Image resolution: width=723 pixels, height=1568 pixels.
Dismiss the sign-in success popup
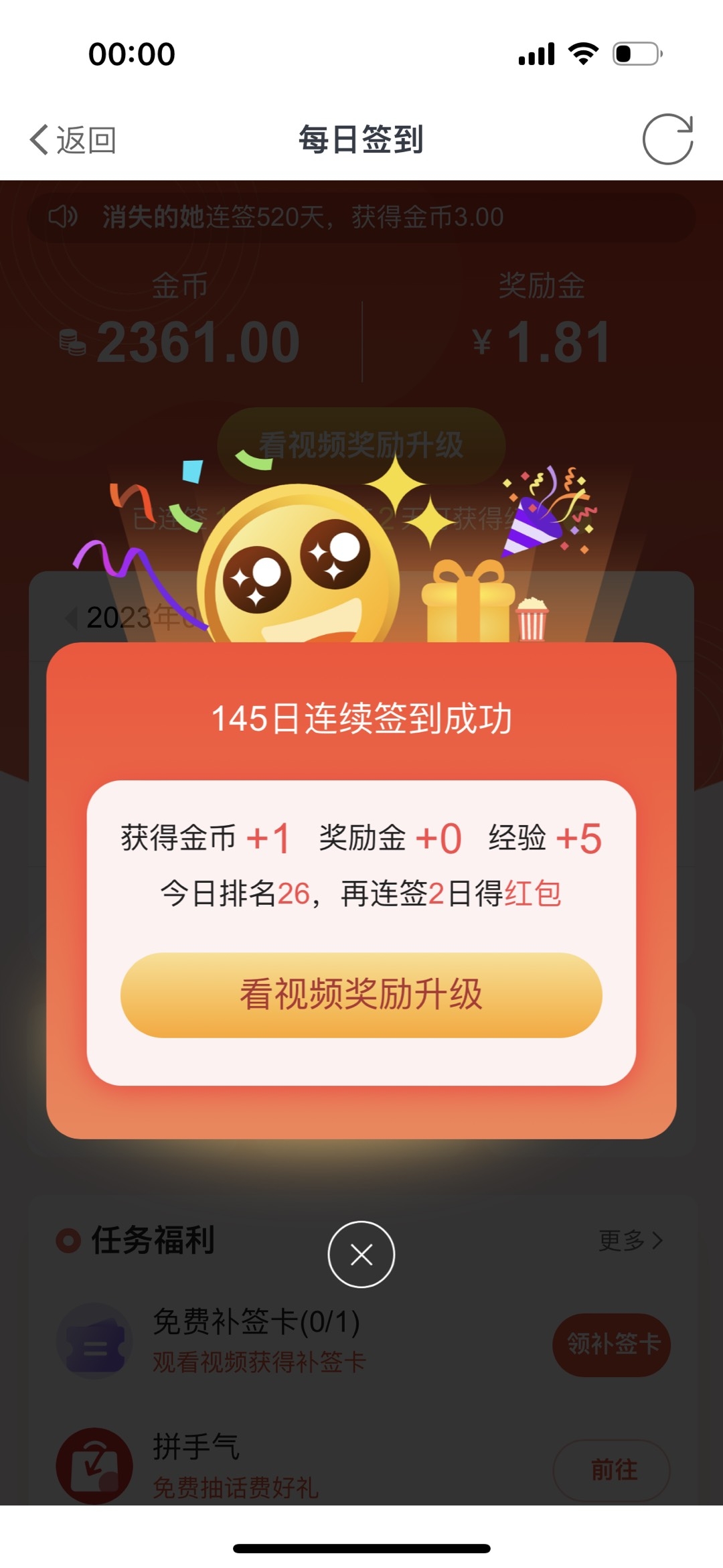(x=361, y=1254)
